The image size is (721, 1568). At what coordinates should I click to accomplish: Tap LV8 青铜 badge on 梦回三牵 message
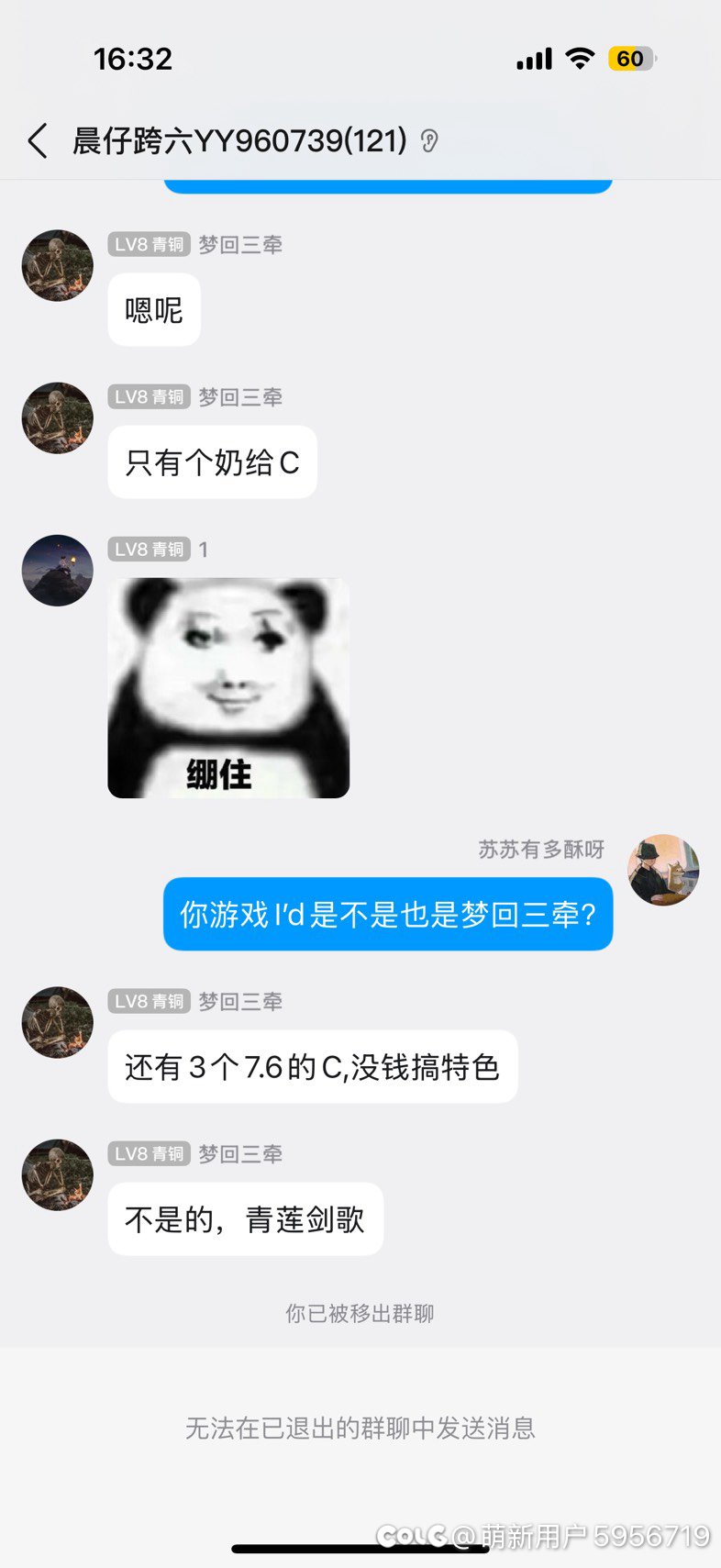pyautogui.click(x=149, y=244)
